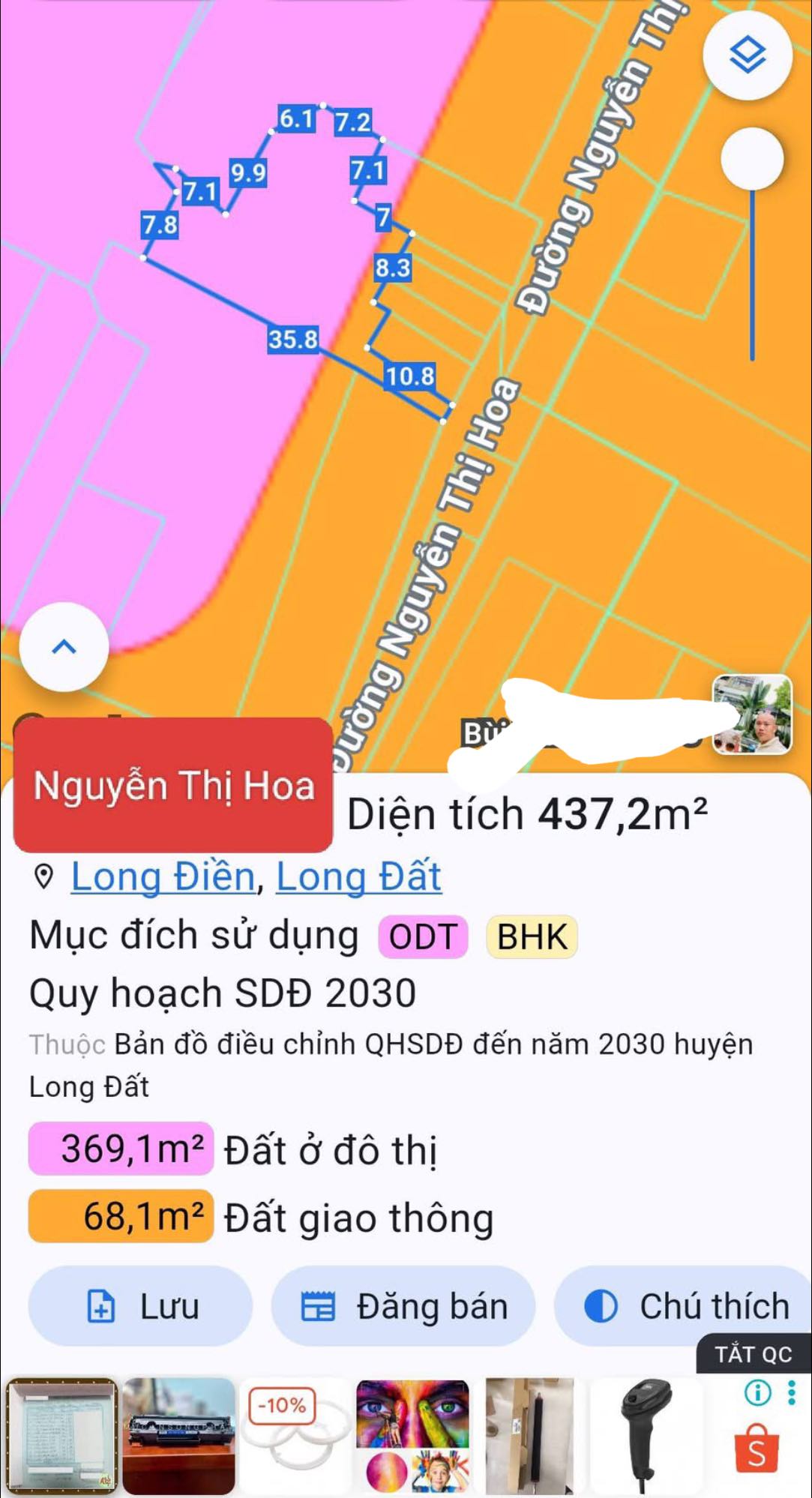Image resolution: width=812 pixels, height=1498 pixels.
Task: Save this land plot with Lưu
Action: [141, 1307]
